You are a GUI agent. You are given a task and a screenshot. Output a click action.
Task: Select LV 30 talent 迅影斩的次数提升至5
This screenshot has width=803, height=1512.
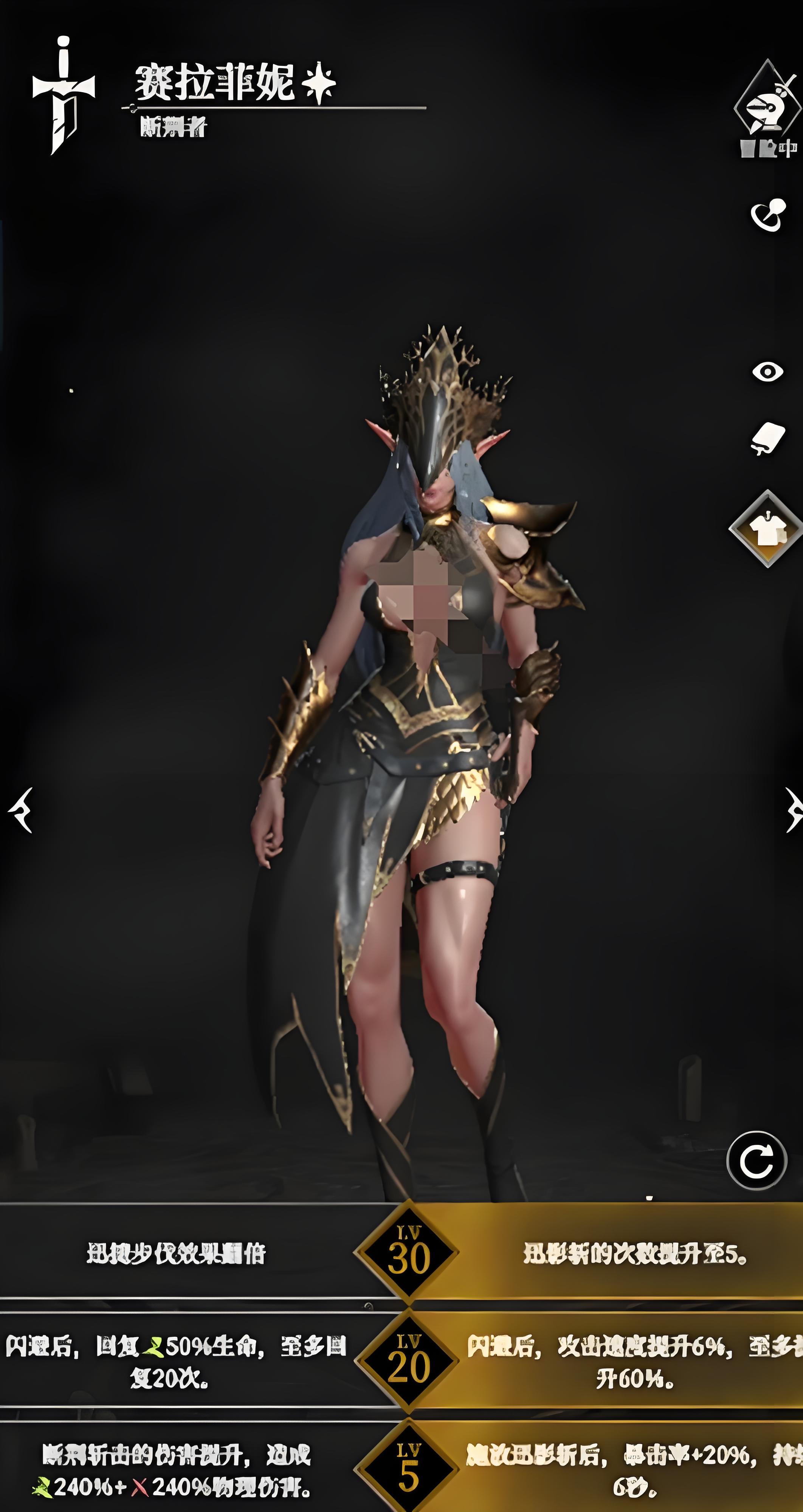tap(634, 1253)
